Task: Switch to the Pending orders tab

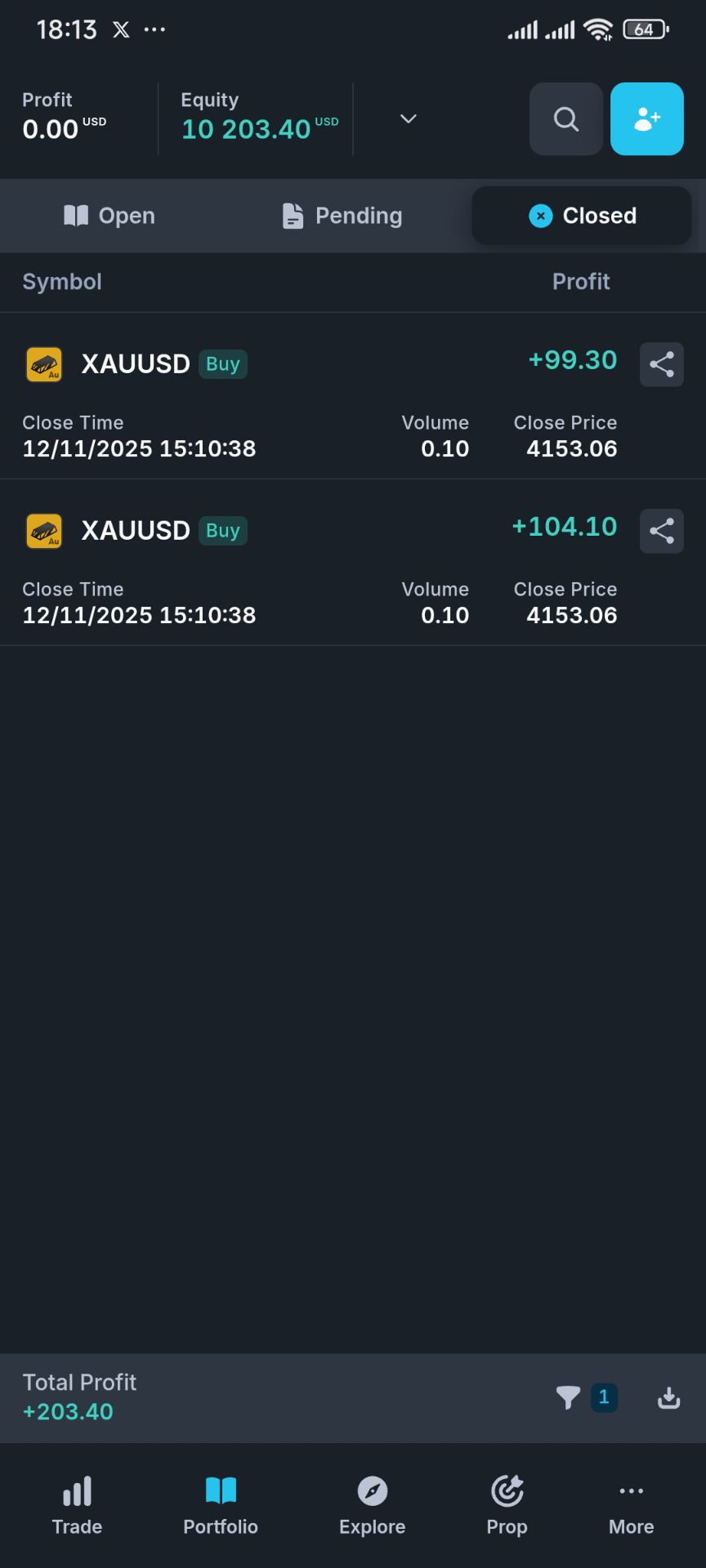Action: pyautogui.click(x=342, y=216)
